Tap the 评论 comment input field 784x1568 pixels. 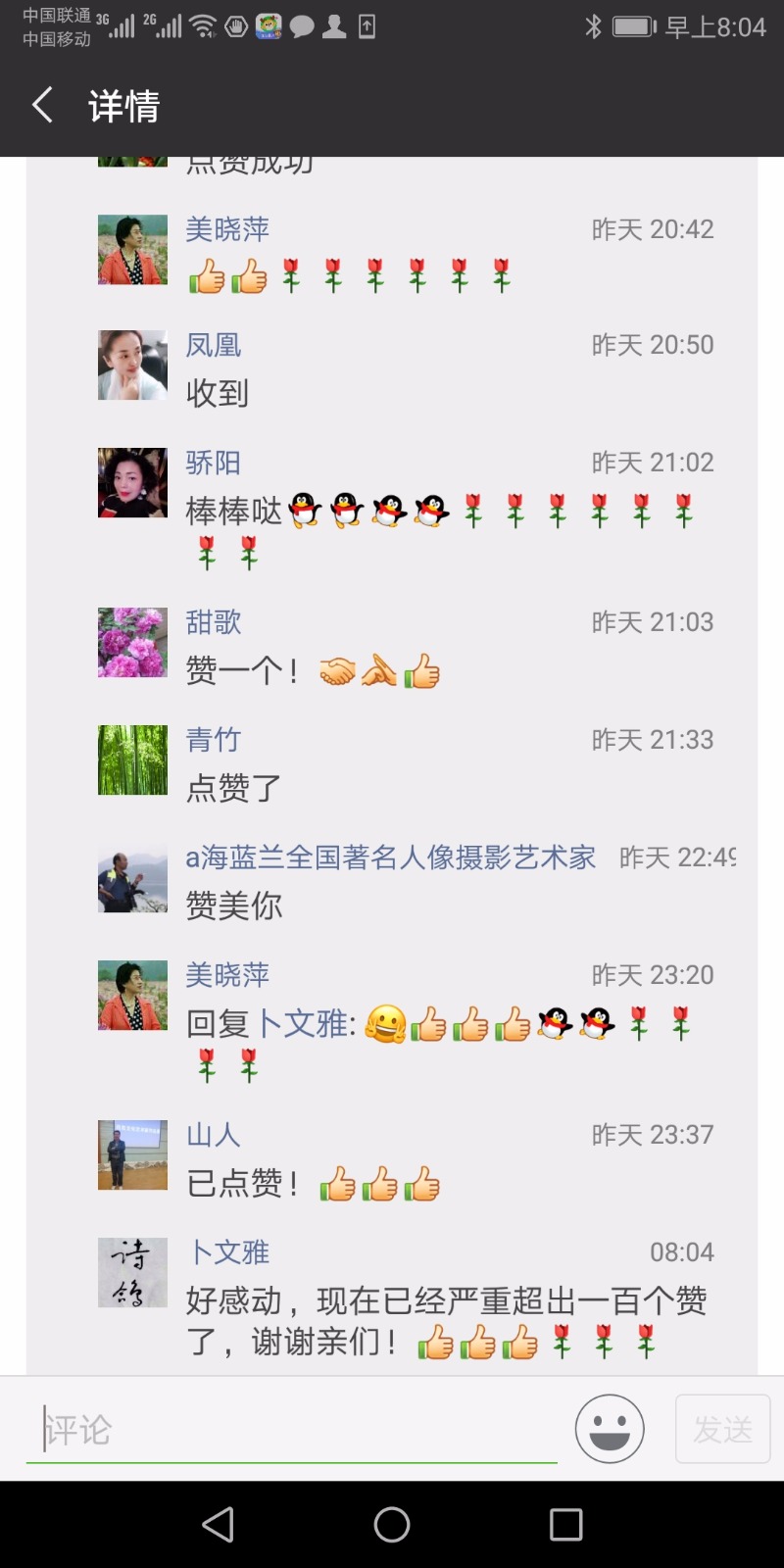(294, 1431)
